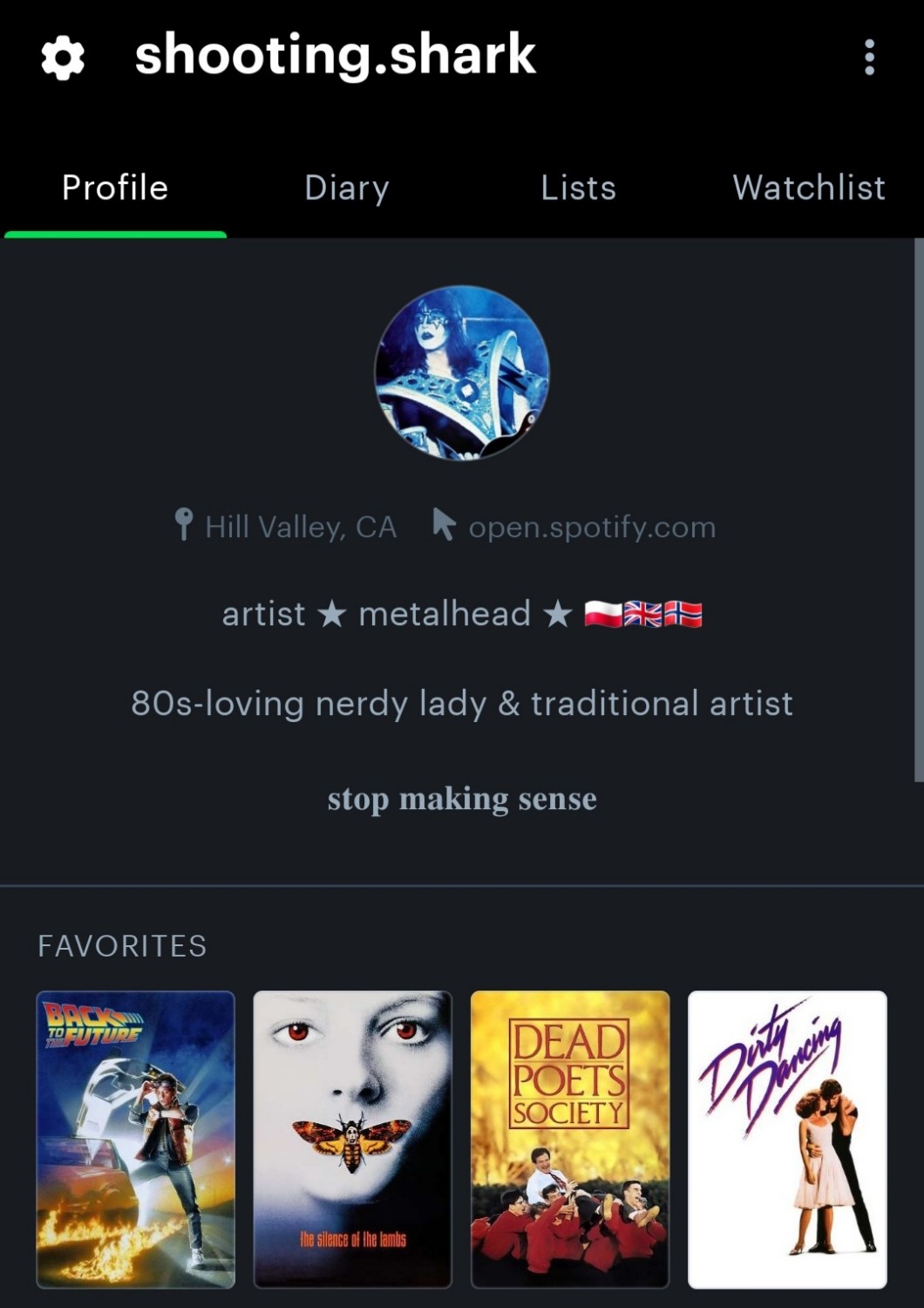Switch to the Lists tab
This screenshot has width=924, height=1308.
tap(578, 188)
